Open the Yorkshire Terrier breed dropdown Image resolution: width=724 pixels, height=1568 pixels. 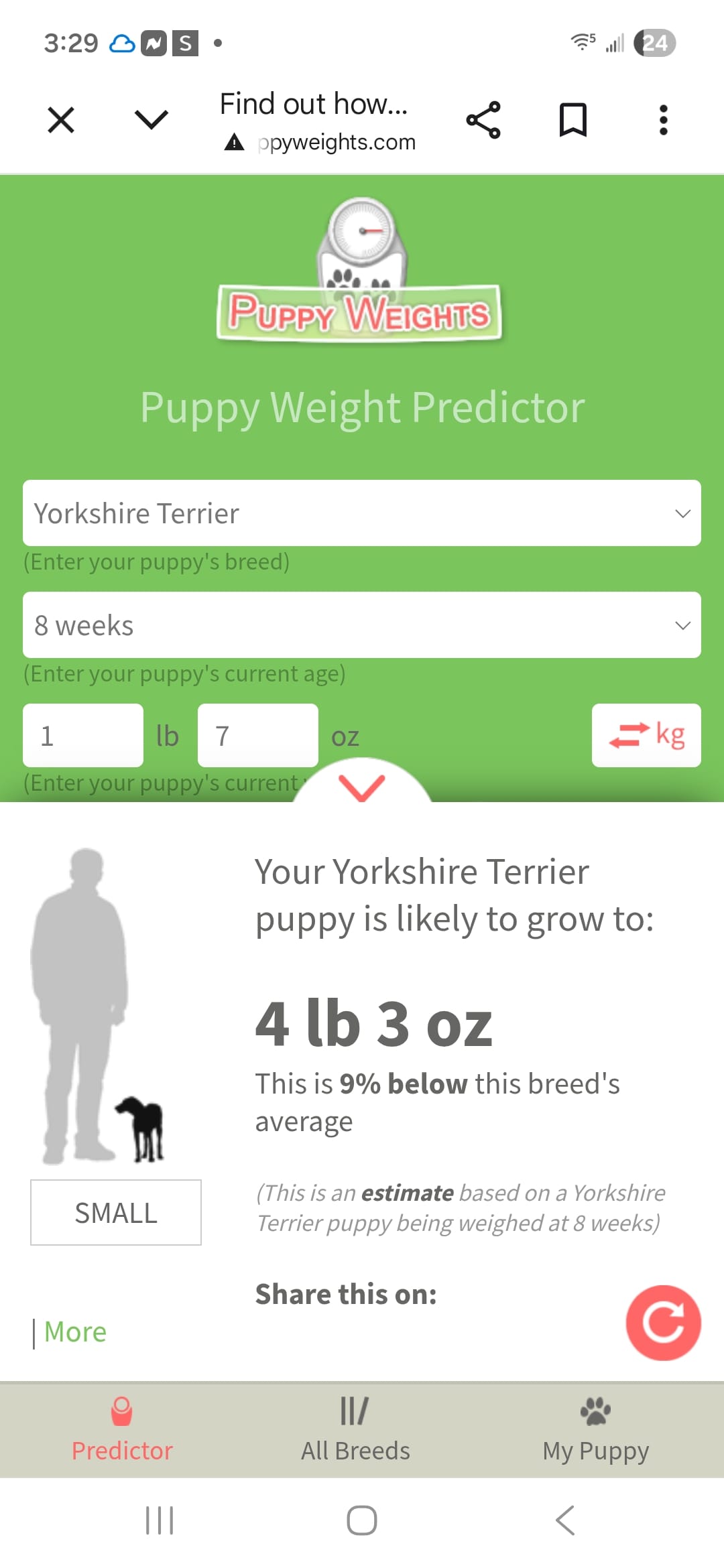coord(362,513)
